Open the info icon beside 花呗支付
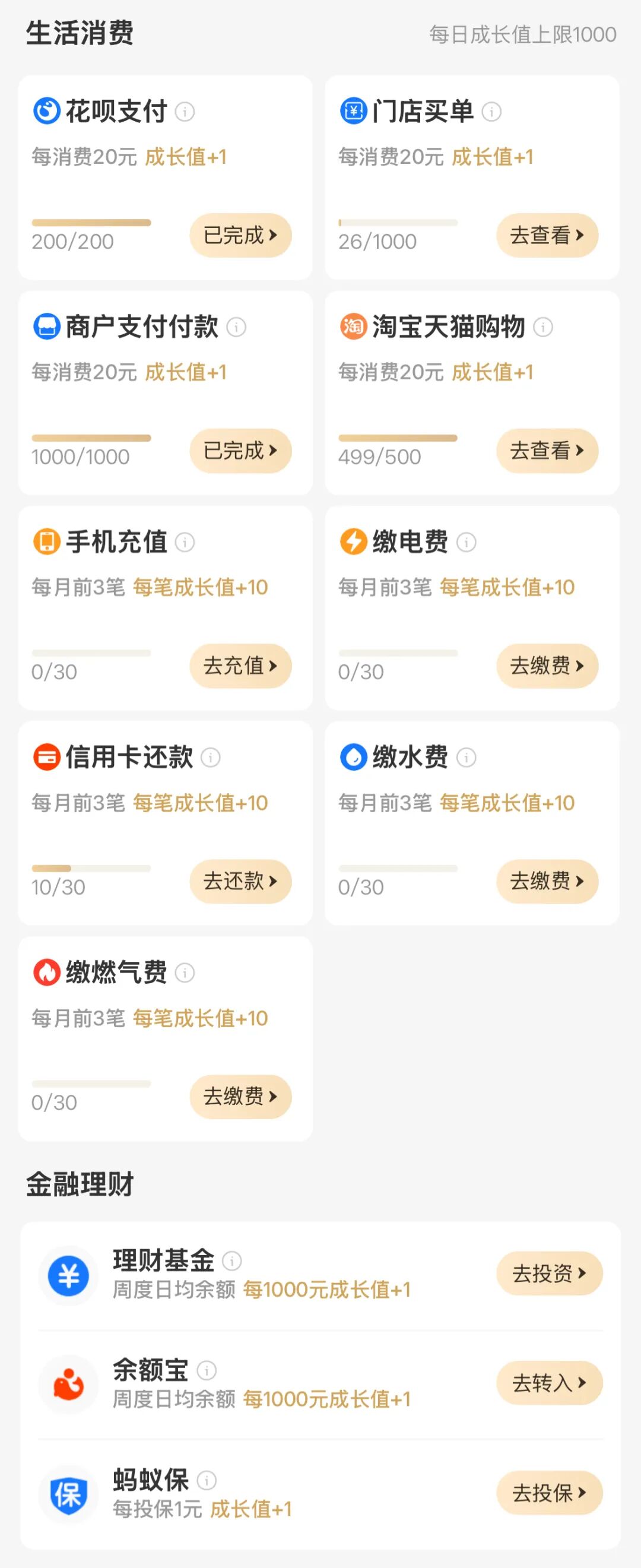This screenshot has height=1568, width=641. 185,112
